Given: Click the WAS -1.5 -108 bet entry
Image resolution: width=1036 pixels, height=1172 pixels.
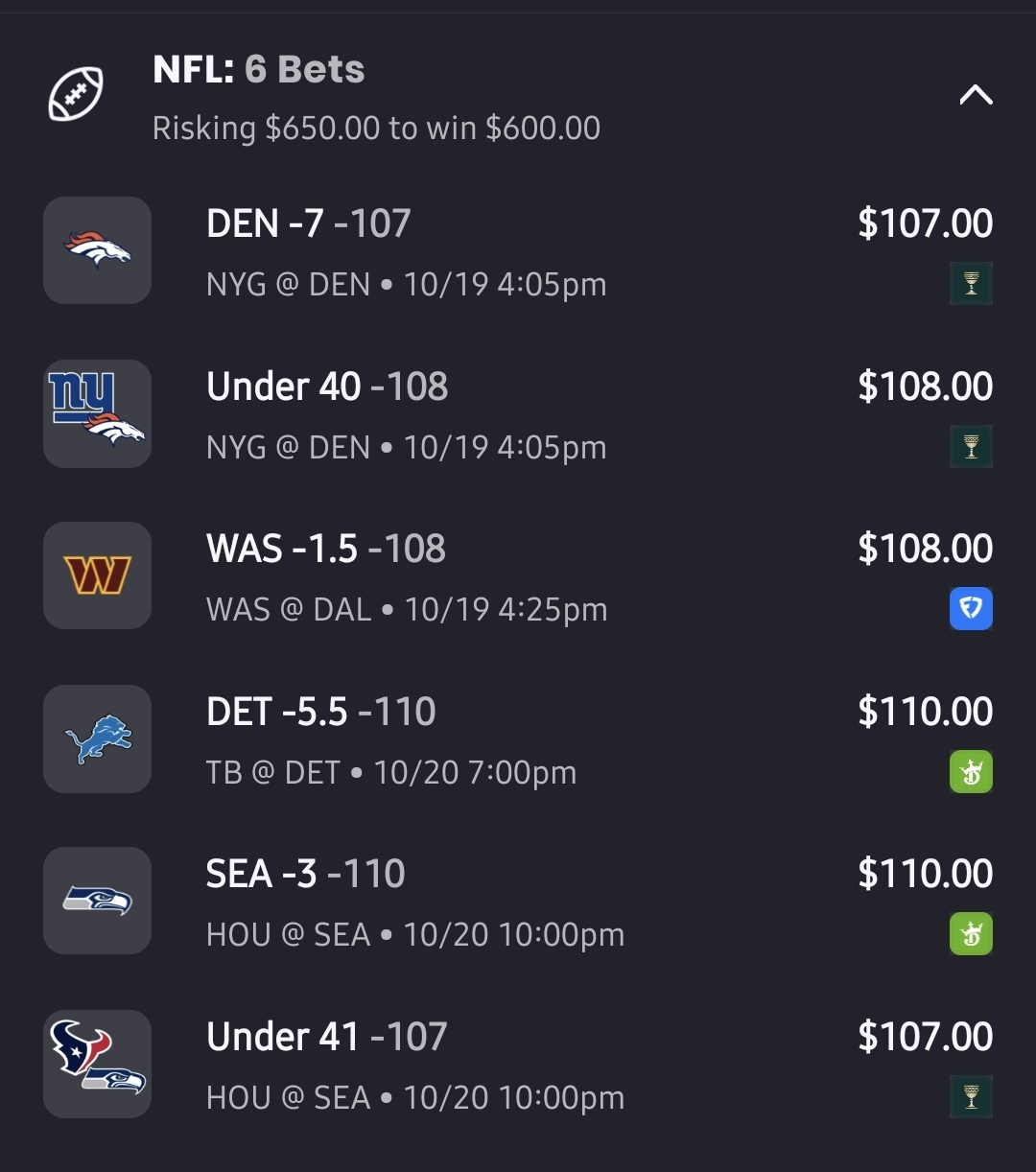Looking at the screenshot, I should 325,548.
